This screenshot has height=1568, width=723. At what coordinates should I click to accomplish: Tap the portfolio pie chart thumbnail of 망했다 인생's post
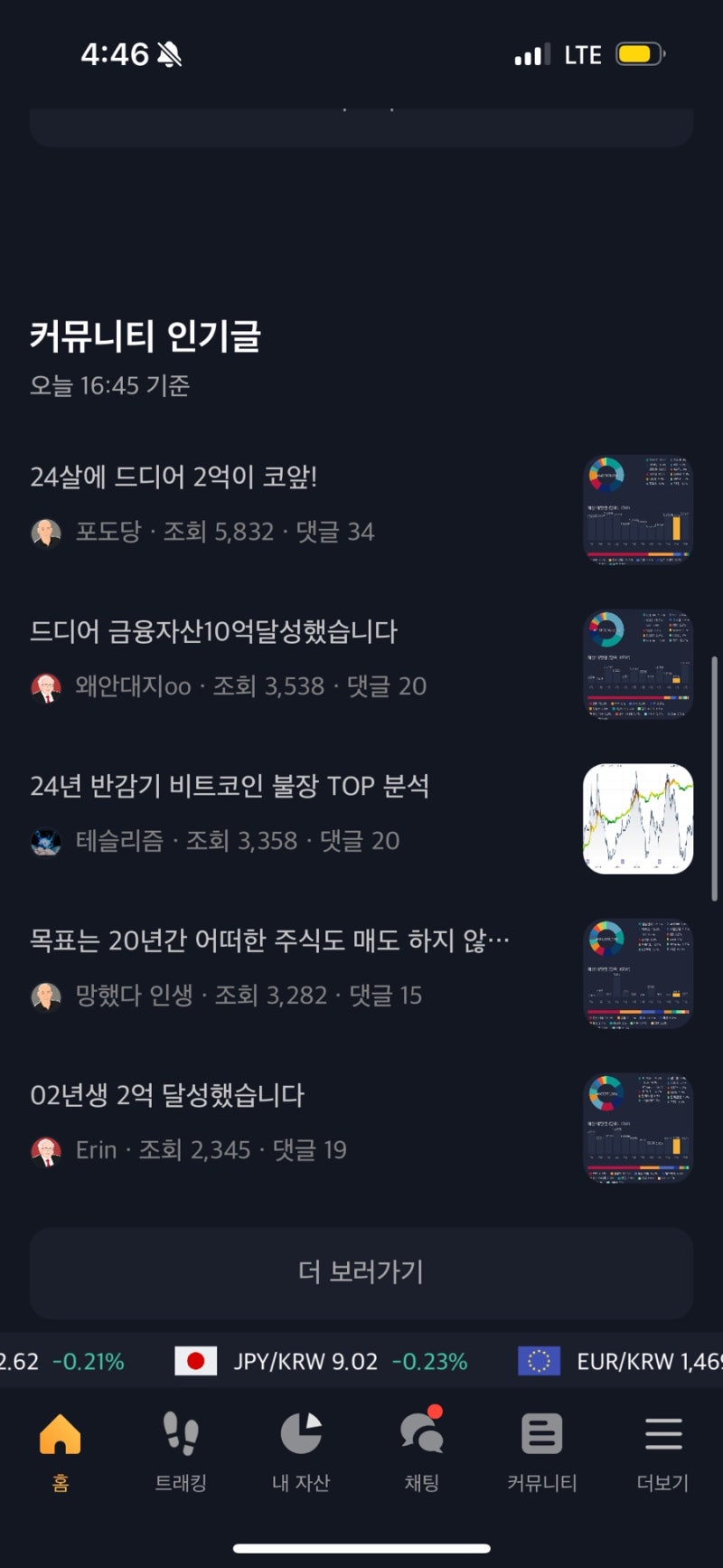[x=637, y=974]
